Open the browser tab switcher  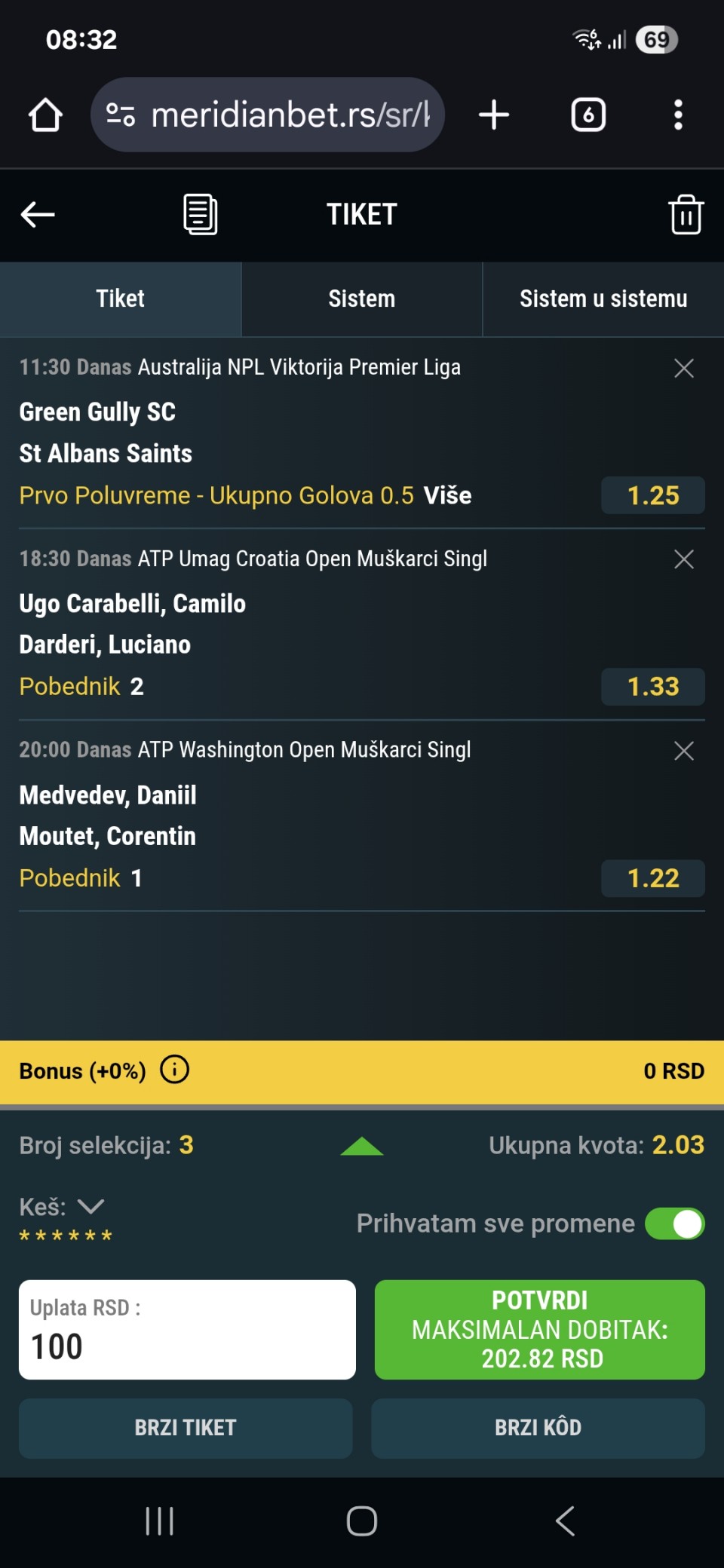coord(588,115)
